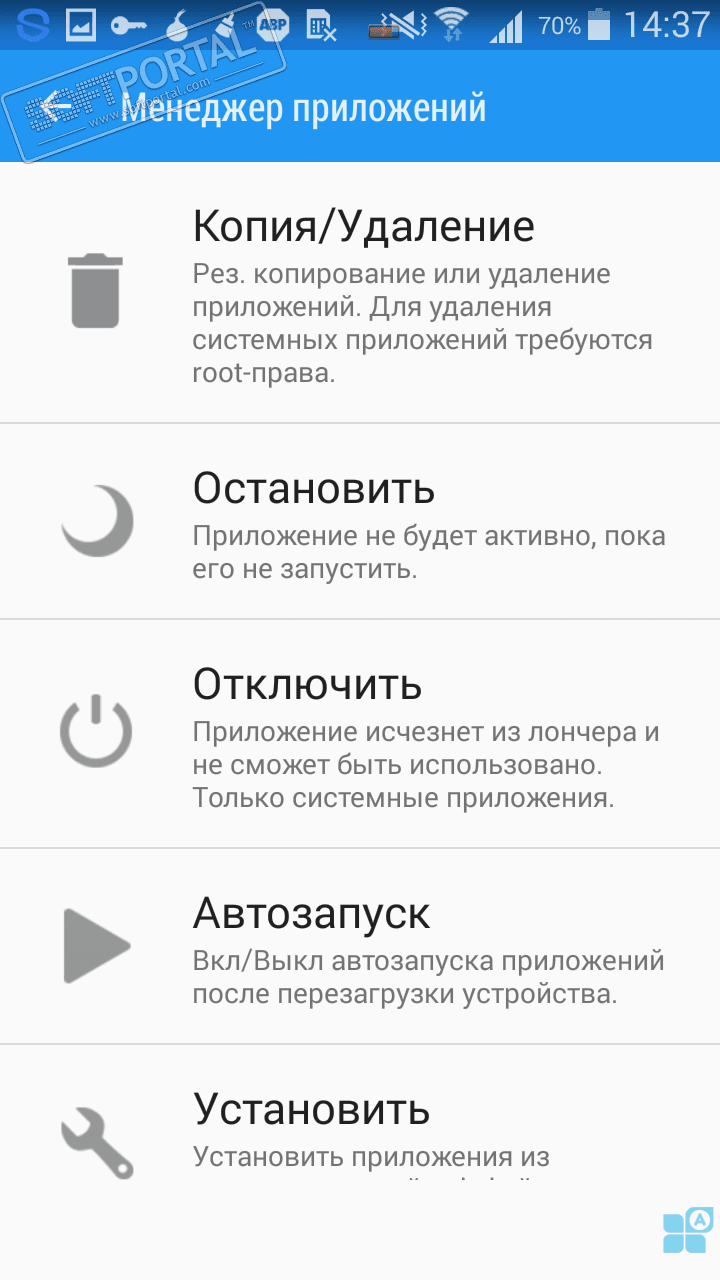The image size is (720, 1280).
Task: Select Отключить to disable system apps
Action: (x=360, y=733)
